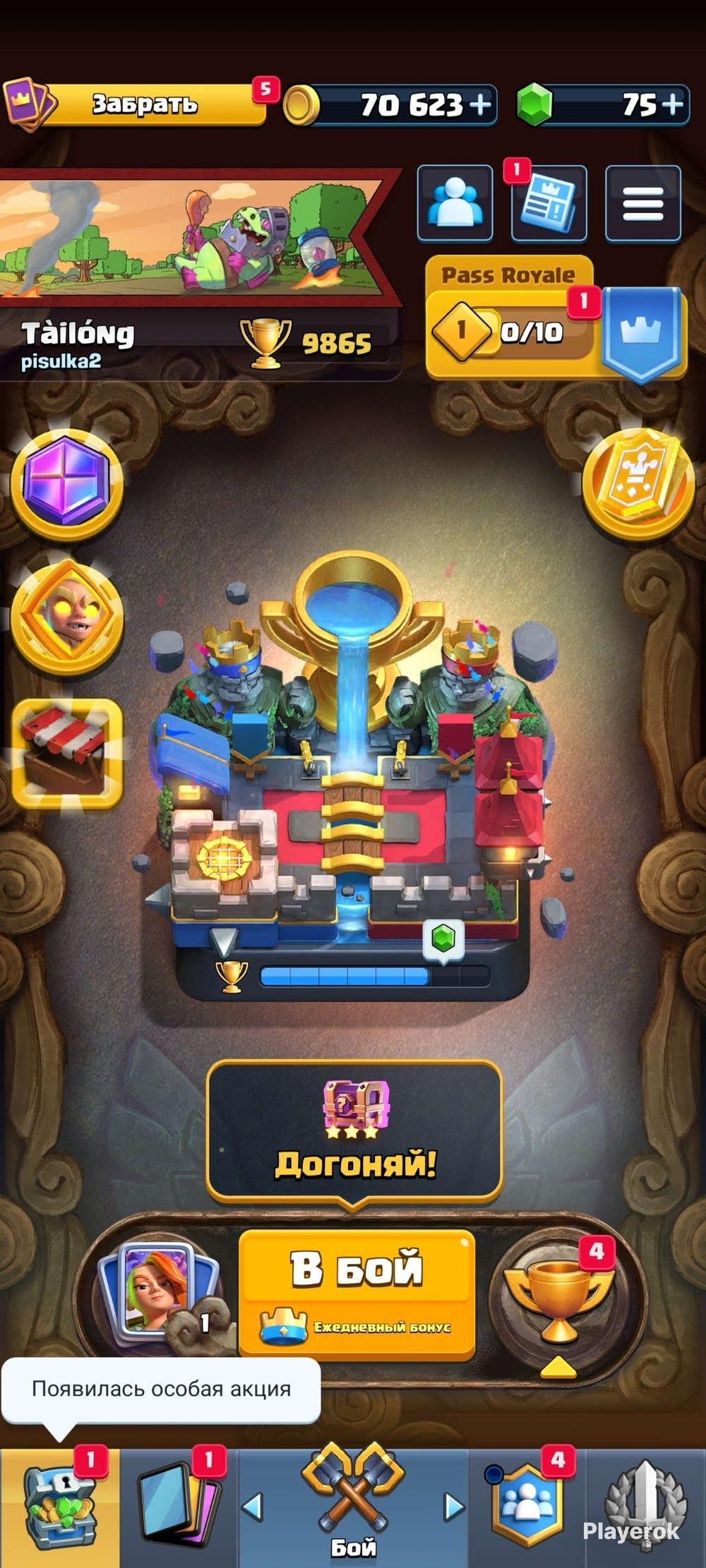Viewport: 706px width, 1568px height.
Task: Open the hamburger menu
Action: 643,203
